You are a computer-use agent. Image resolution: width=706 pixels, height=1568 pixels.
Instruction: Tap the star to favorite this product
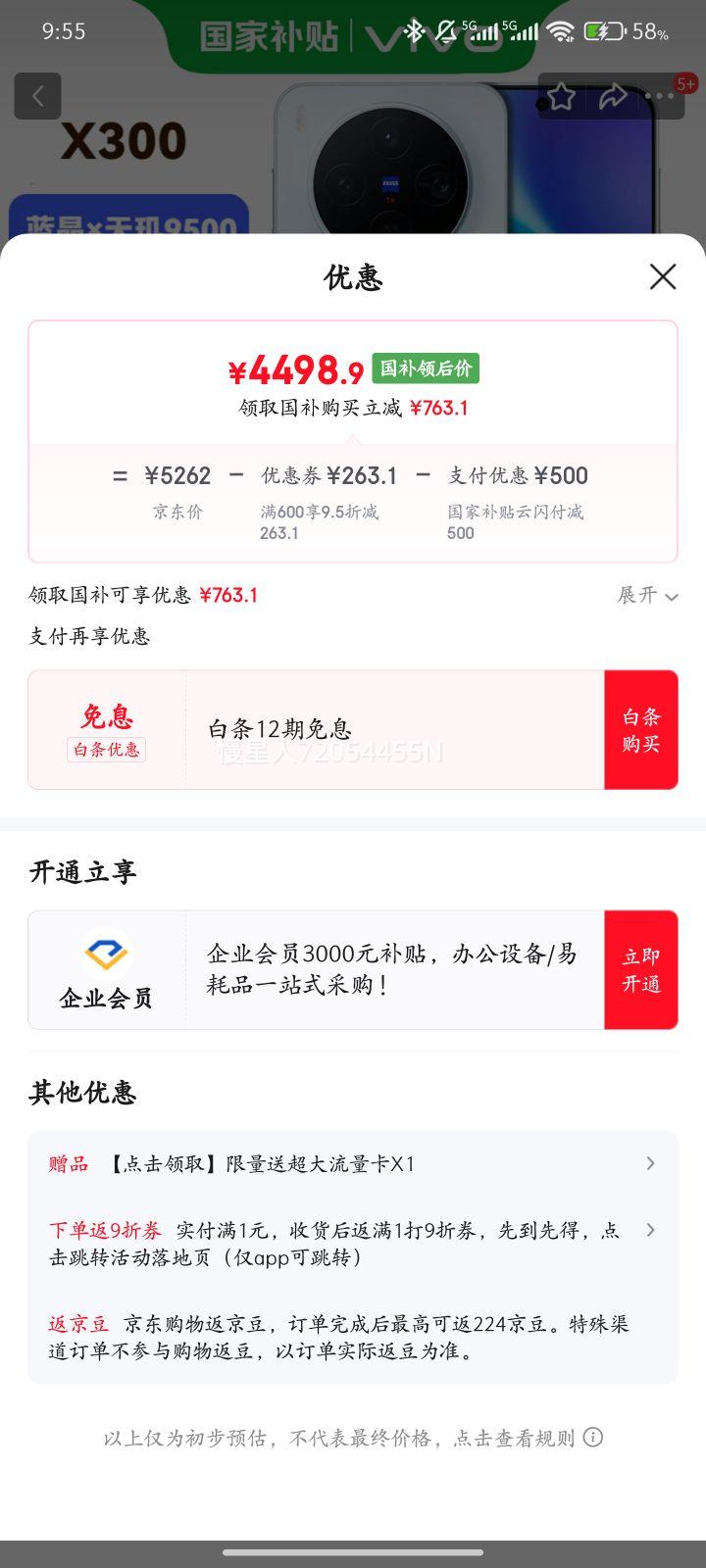(x=561, y=95)
